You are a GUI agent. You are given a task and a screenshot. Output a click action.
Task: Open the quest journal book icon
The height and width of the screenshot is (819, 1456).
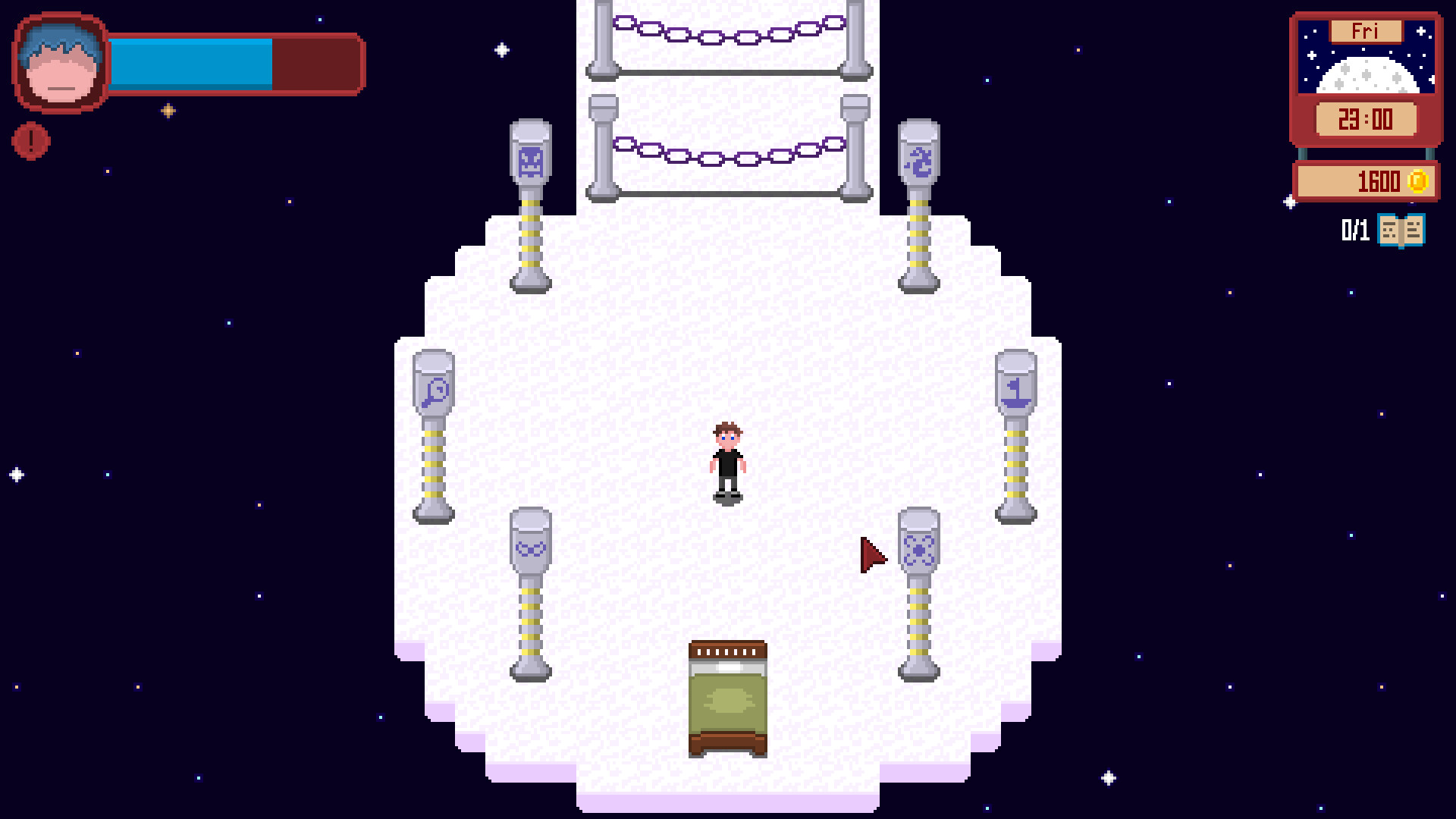click(x=1401, y=231)
